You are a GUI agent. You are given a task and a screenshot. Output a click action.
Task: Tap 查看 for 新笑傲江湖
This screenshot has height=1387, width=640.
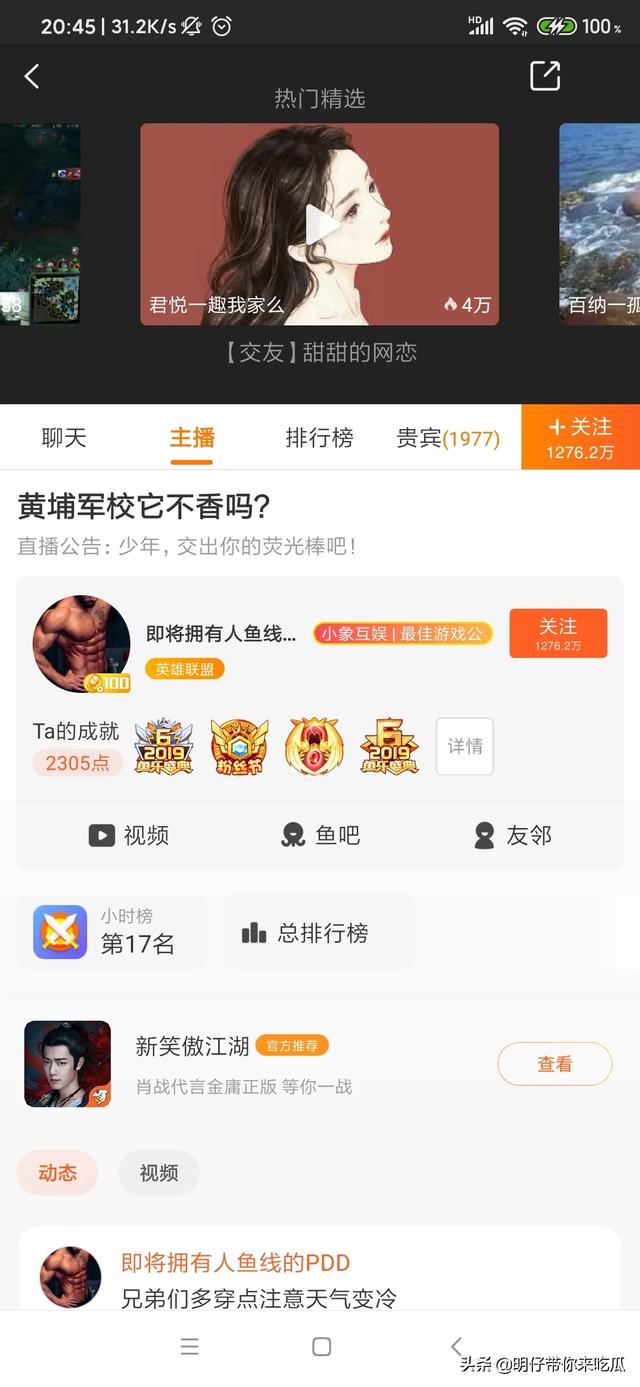(x=554, y=1064)
